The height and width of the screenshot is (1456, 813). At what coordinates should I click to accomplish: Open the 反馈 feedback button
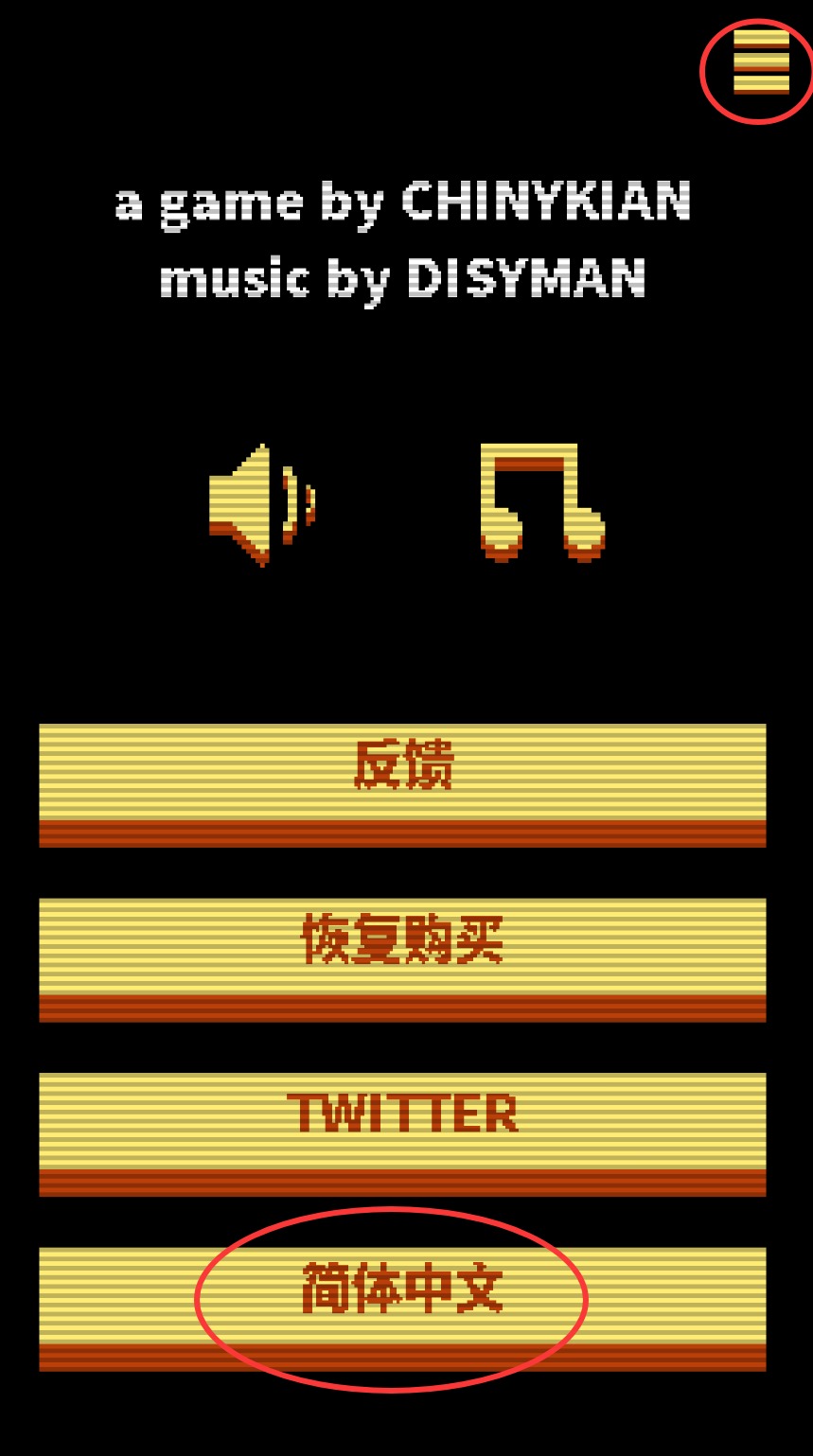coord(402,783)
